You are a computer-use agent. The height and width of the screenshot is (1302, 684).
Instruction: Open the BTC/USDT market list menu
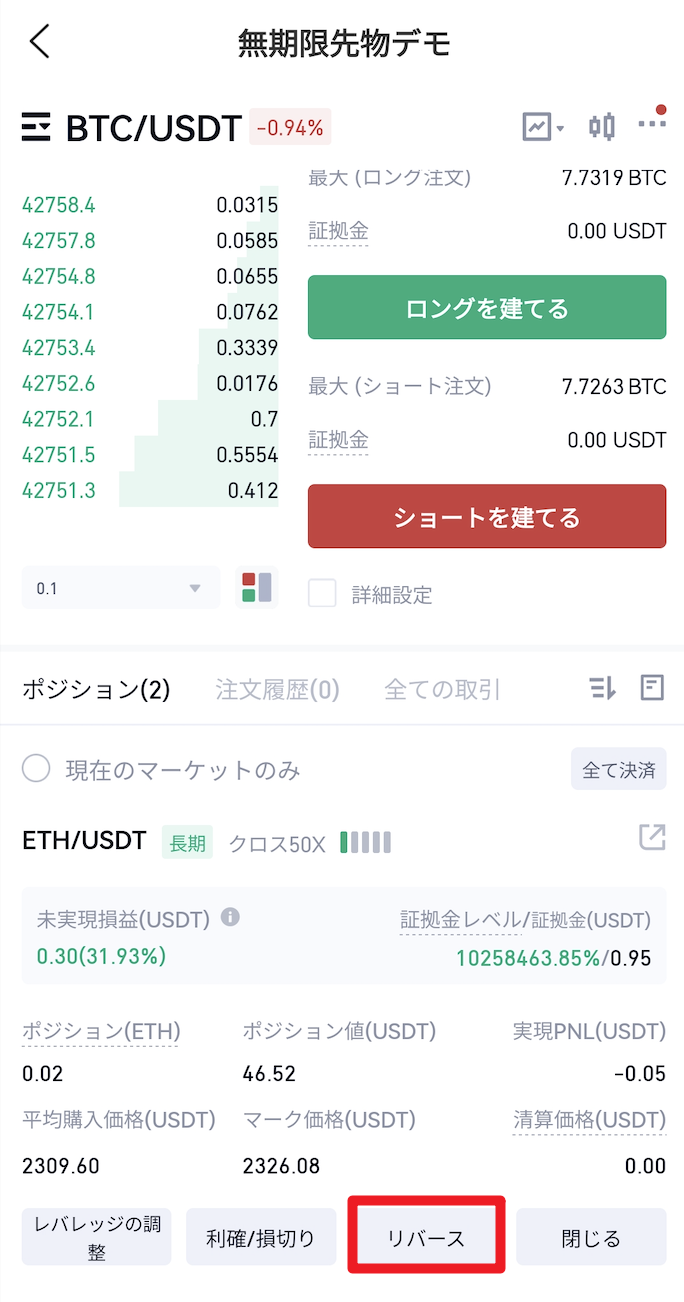coord(37,127)
